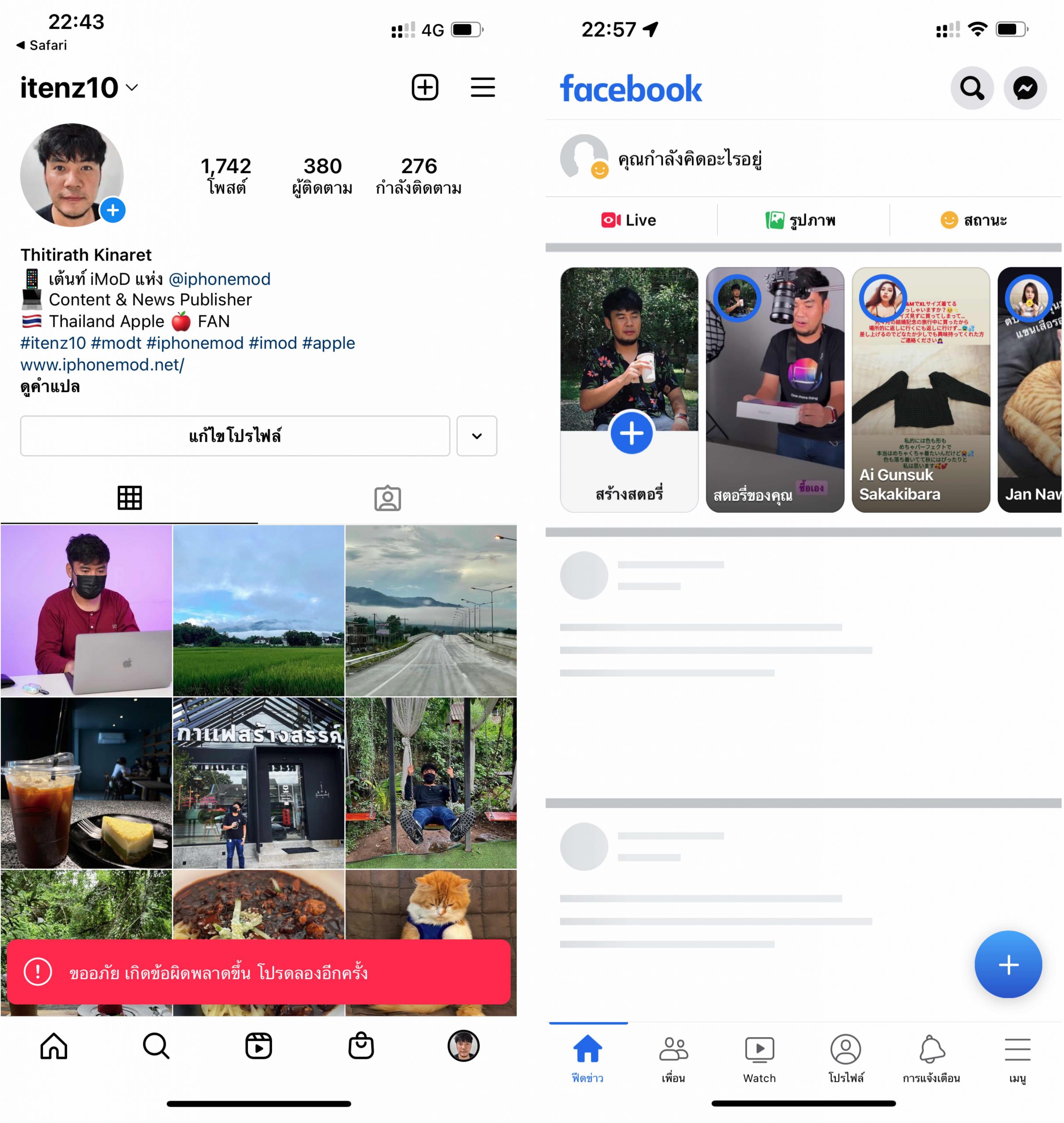Open Instagram Reels tab
Screen dimensions: 1064x1123
(x=258, y=1045)
